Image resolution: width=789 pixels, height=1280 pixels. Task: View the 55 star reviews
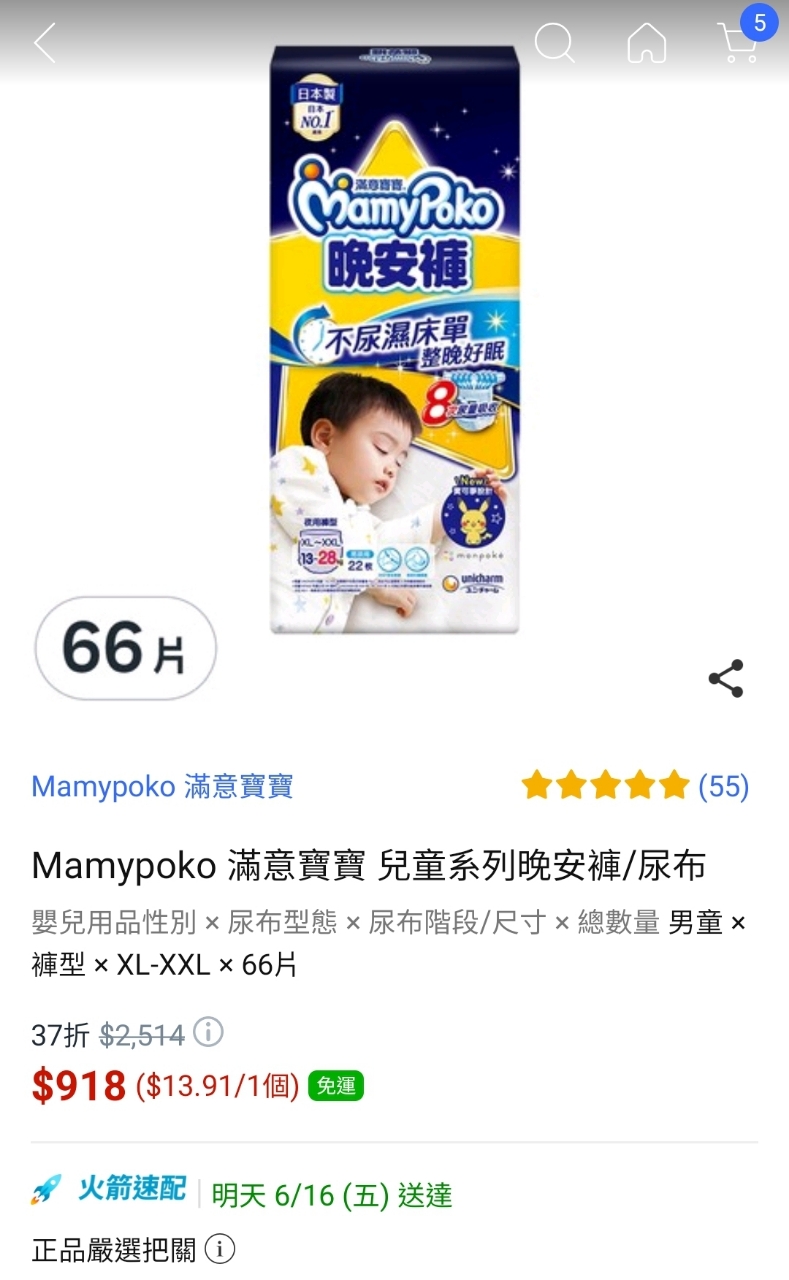[x=635, y=786]
